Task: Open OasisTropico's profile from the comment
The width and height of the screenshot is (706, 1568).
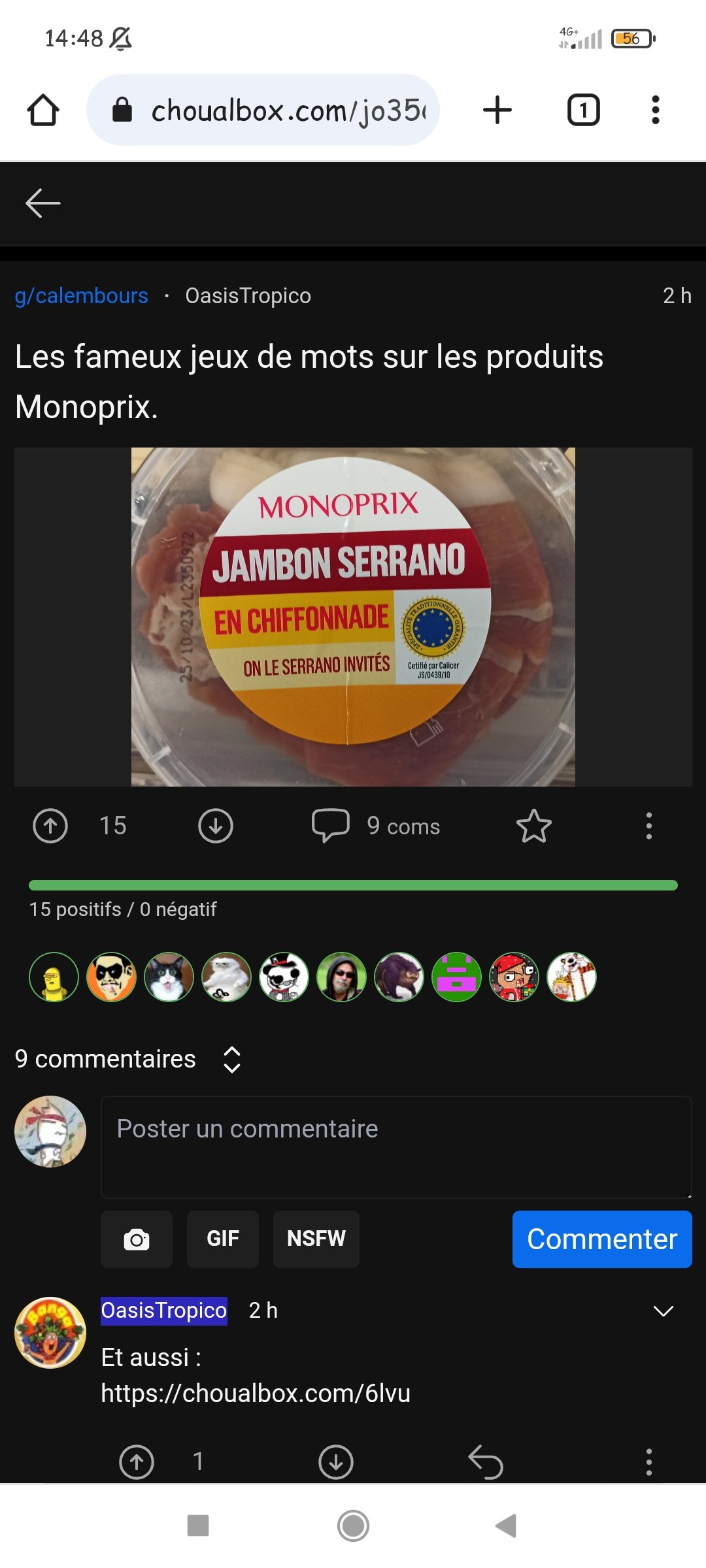Action: click(x=163, y=1311)
